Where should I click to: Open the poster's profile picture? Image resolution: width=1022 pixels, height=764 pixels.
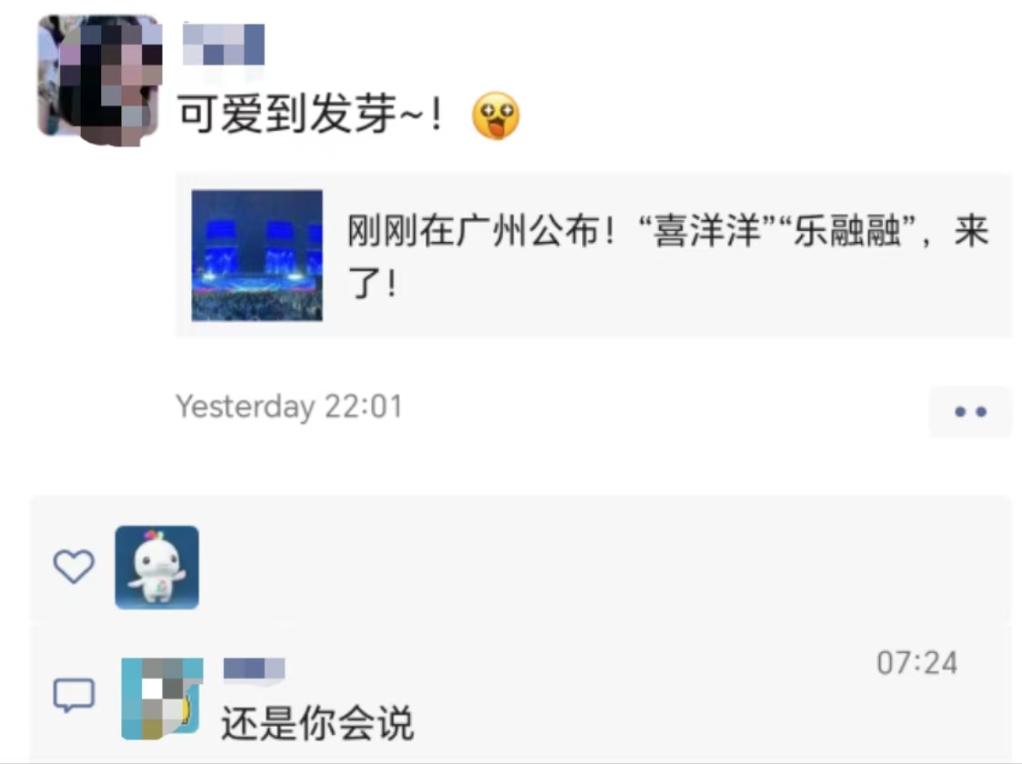tap(100, 80)
